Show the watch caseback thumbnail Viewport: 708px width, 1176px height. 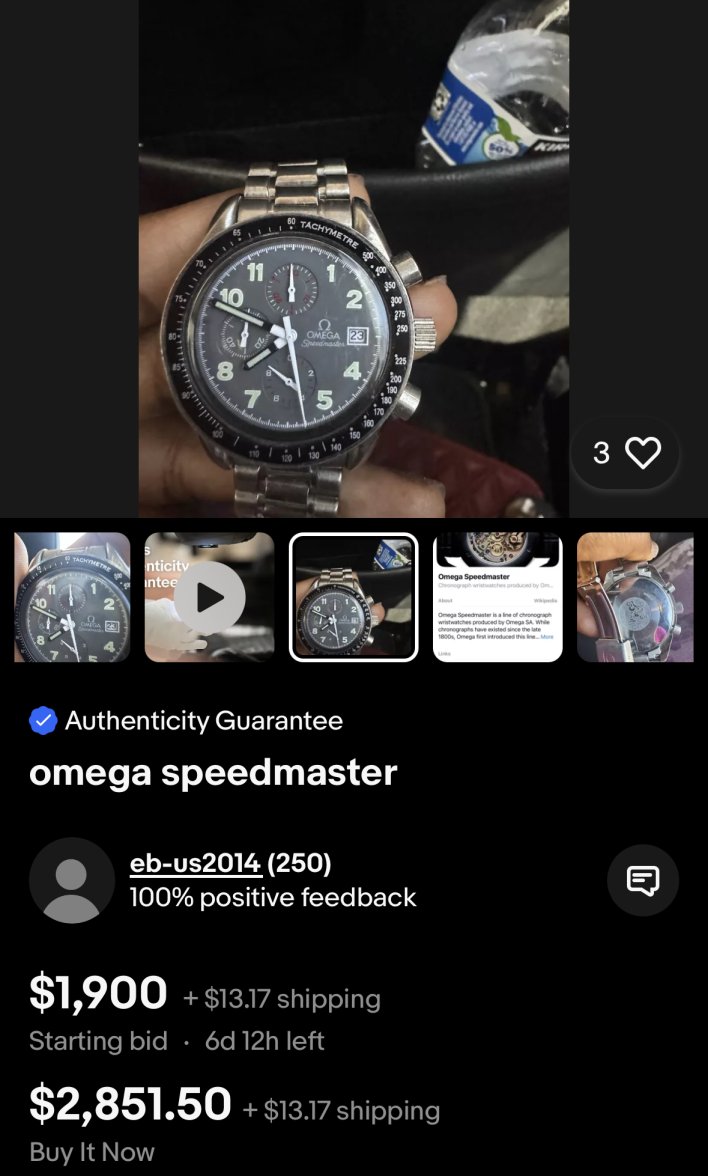pyautogui.click(x=635, y=597)
